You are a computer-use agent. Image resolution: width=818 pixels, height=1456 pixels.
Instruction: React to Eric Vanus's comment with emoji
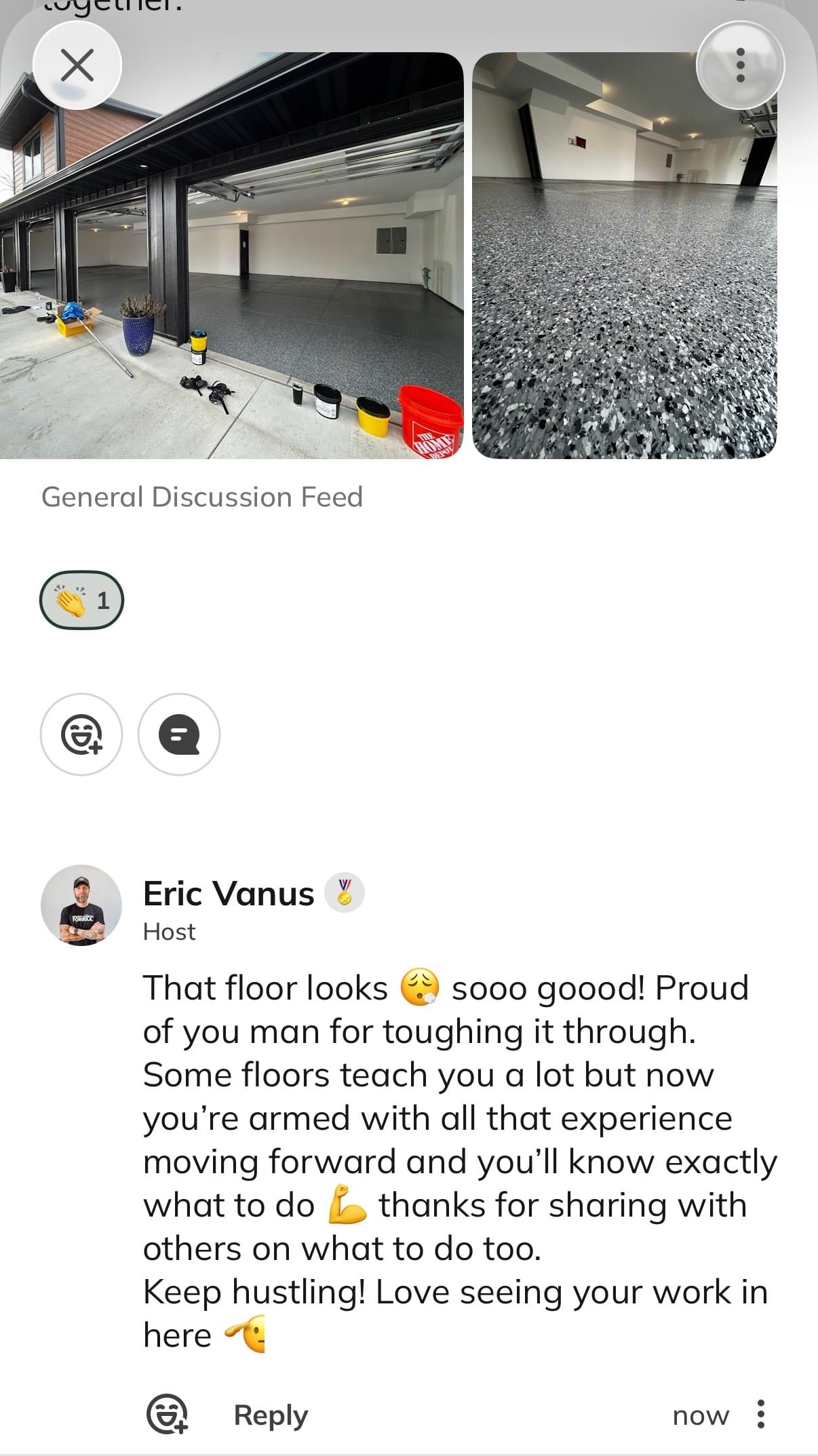[167, 1415]
